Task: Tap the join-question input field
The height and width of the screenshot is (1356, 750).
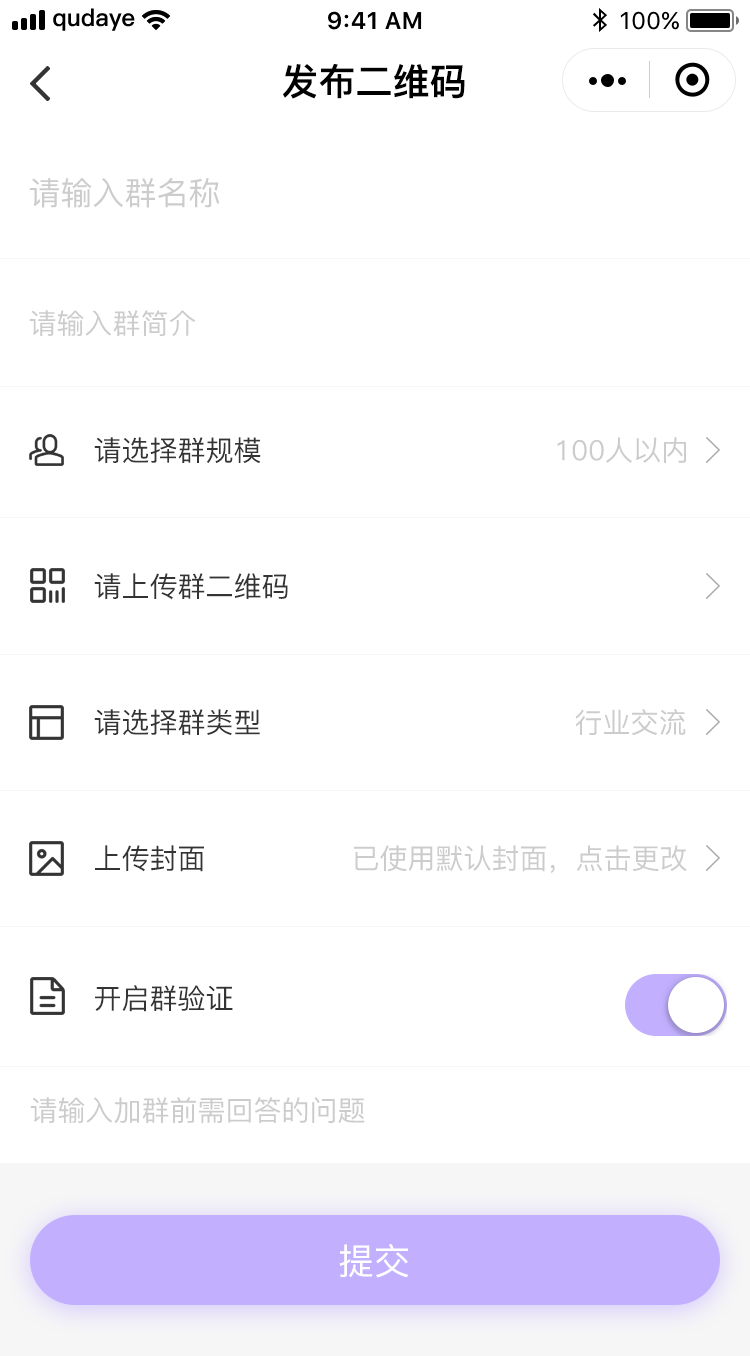Action: 375,1111
